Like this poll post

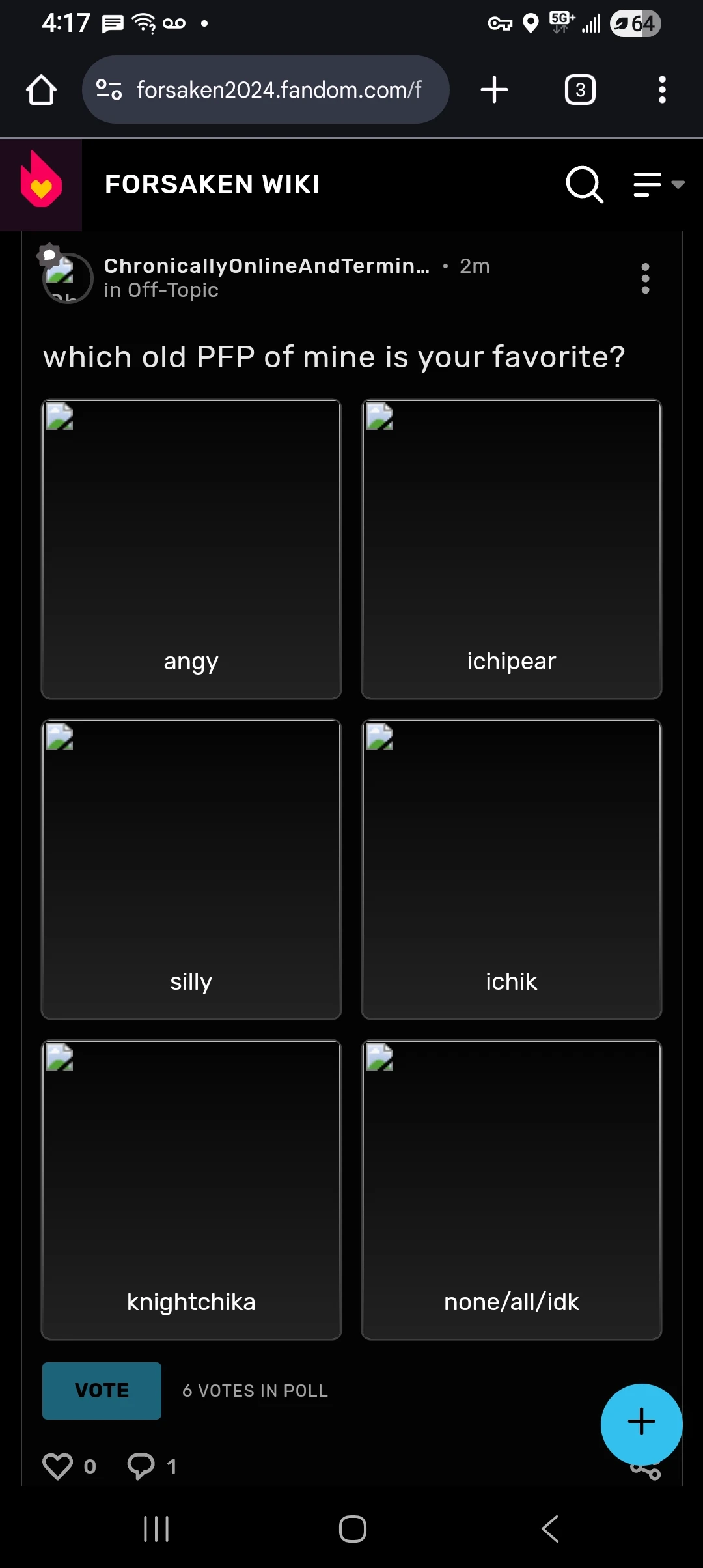coord(58,1466)
